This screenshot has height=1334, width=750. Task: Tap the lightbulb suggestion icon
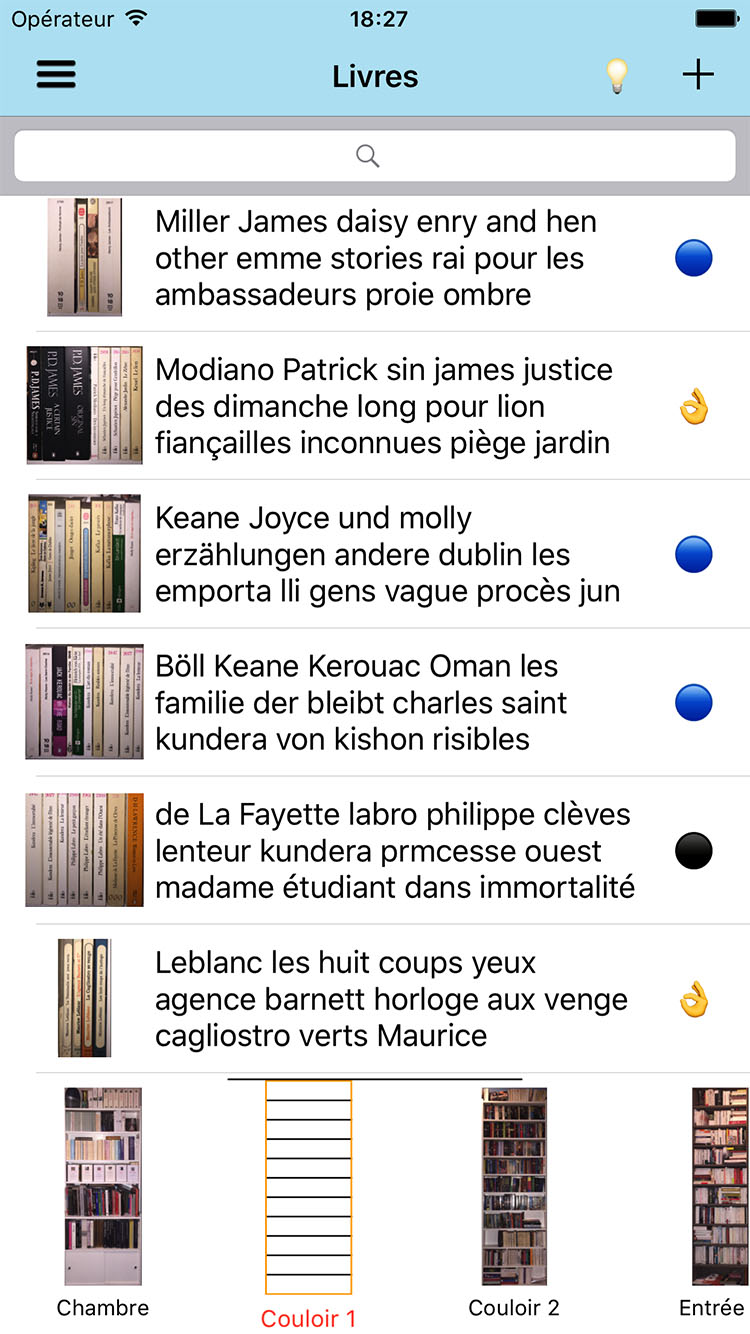click(617, 74)
